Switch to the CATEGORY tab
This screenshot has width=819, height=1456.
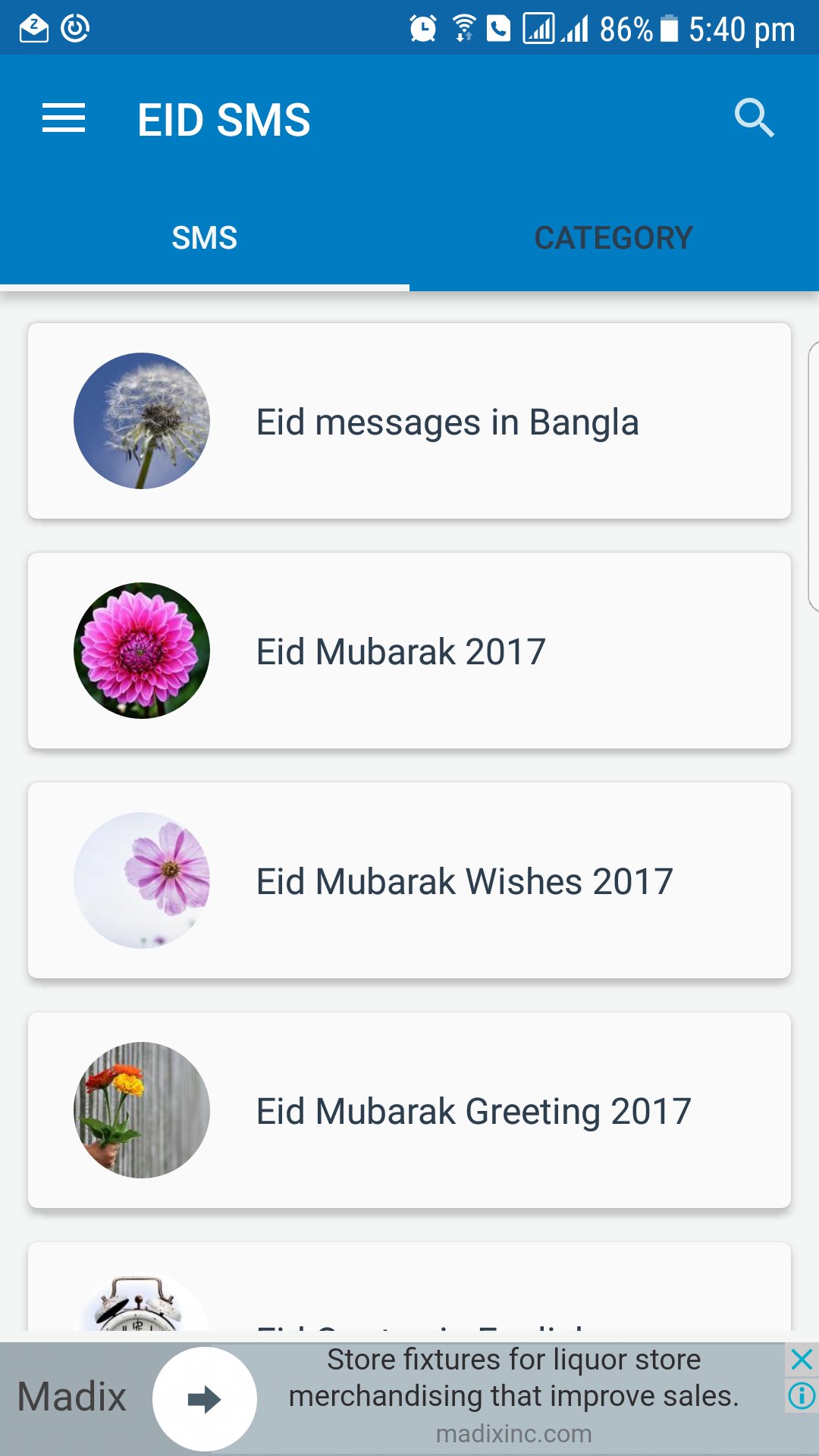pyautogui.click(x=613, y=237)
